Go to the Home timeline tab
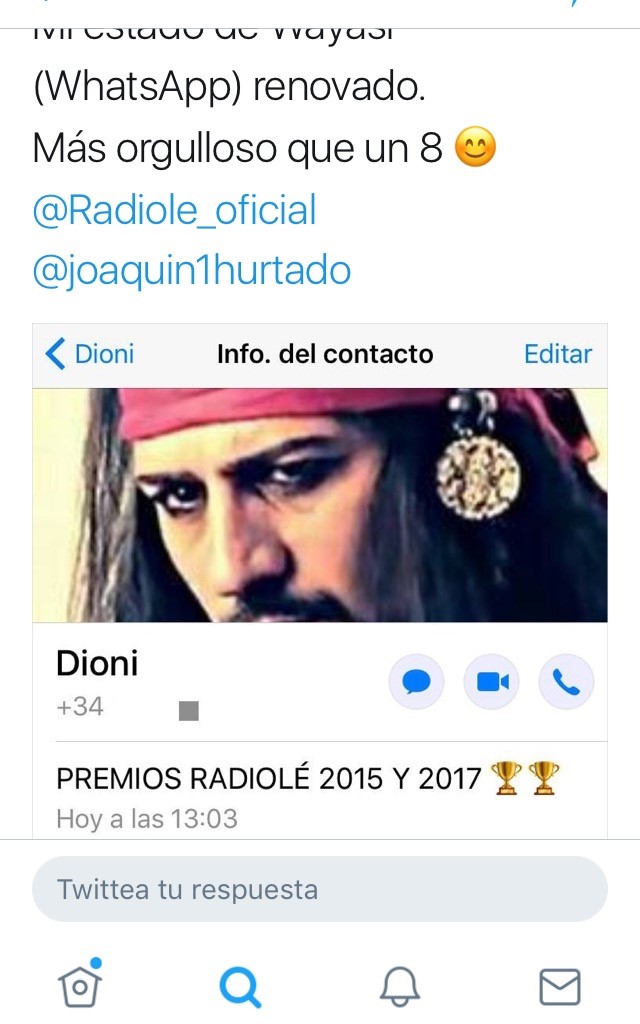The height and width of the screenshot is (1024, 640). pos(81,986)
